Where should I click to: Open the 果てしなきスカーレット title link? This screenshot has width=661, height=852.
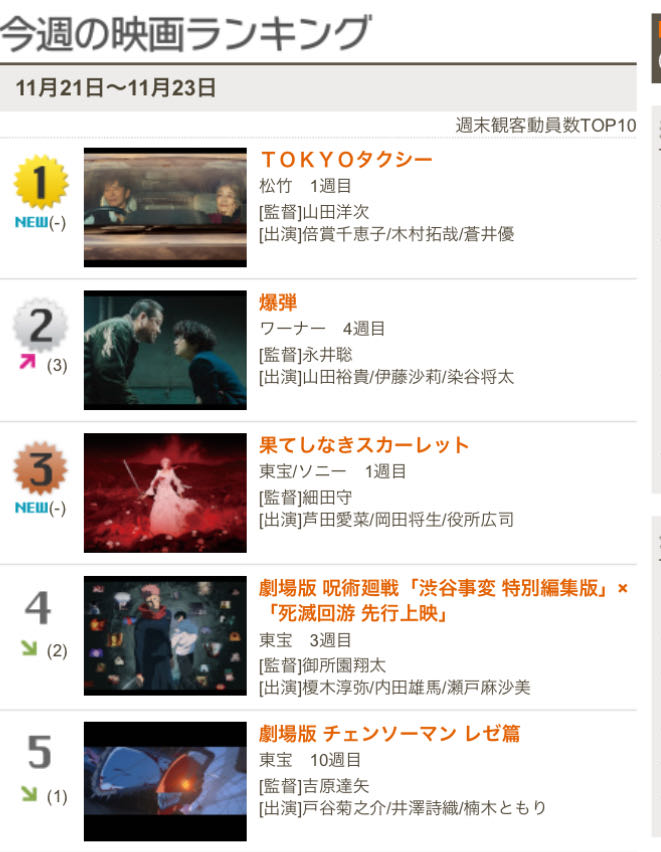[x=364, y=445]
